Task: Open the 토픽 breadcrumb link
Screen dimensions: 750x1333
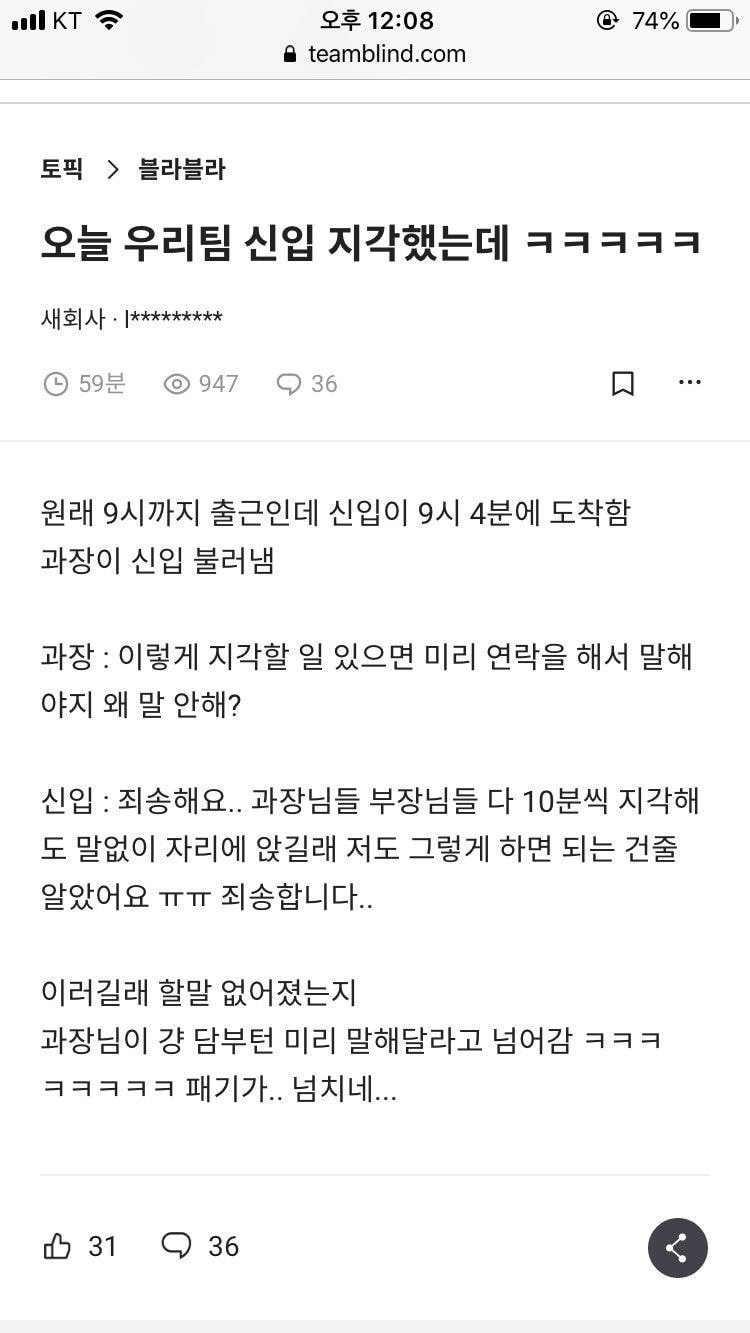Action: click(x=61, y=169)
